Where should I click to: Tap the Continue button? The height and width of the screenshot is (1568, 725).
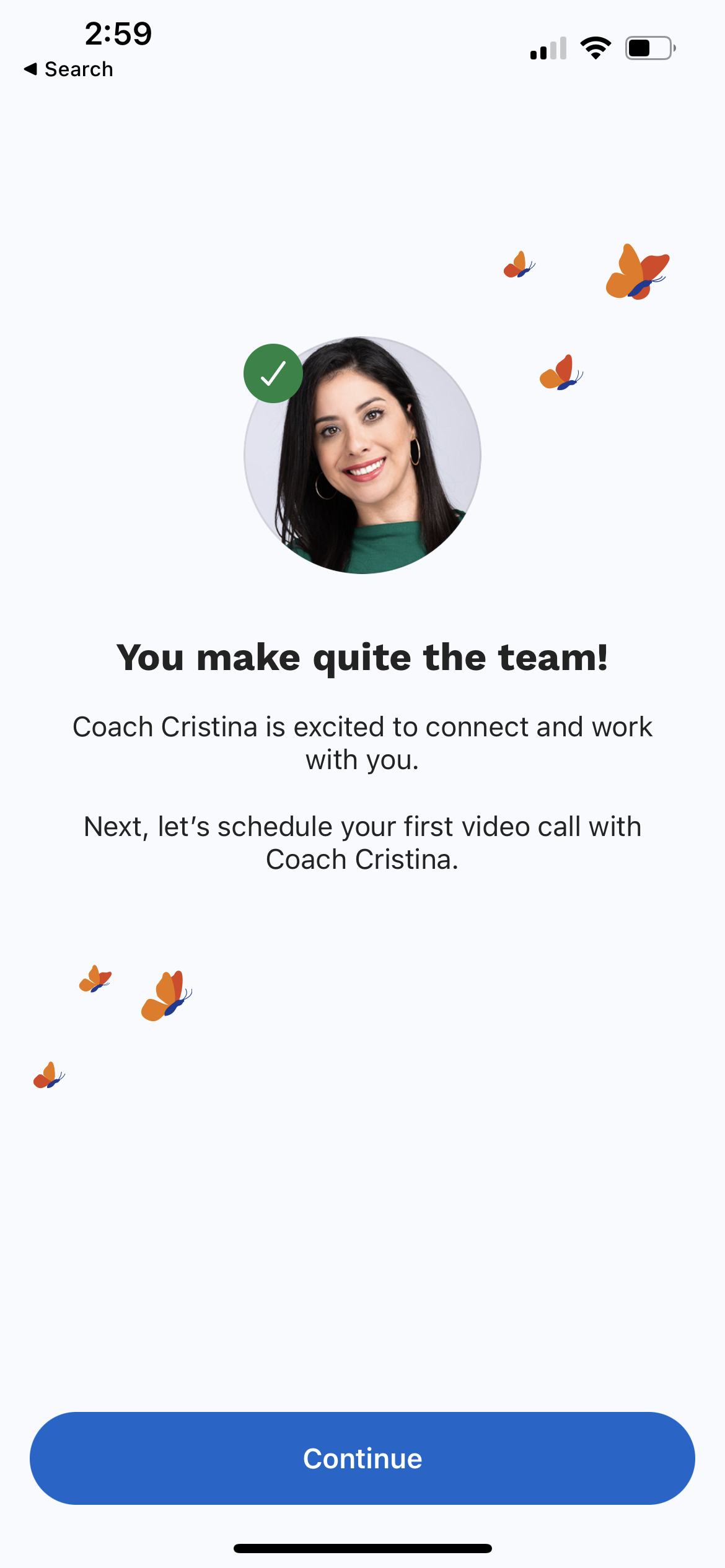click(362, 1458)
